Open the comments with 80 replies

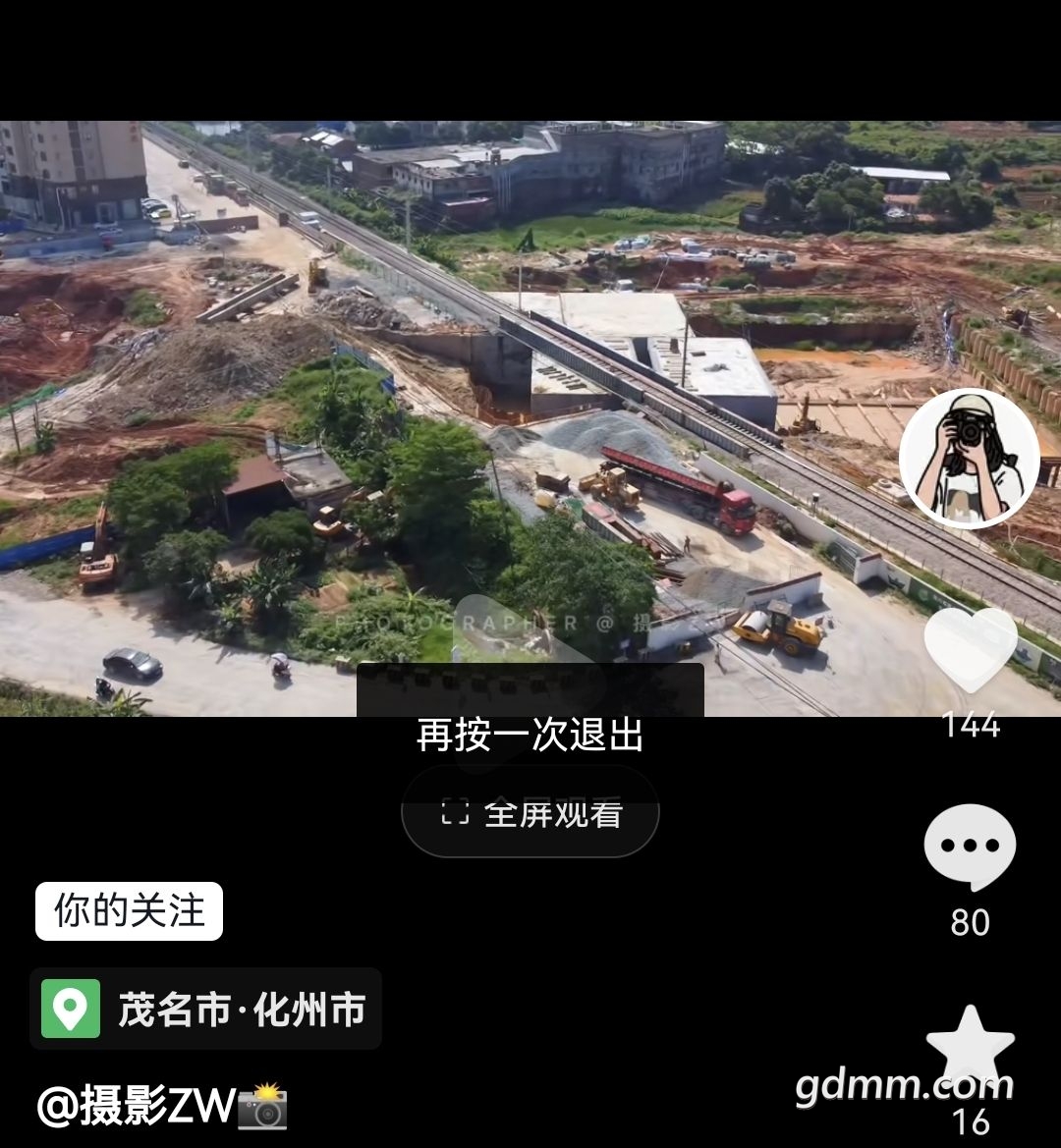tap(970, 847)
